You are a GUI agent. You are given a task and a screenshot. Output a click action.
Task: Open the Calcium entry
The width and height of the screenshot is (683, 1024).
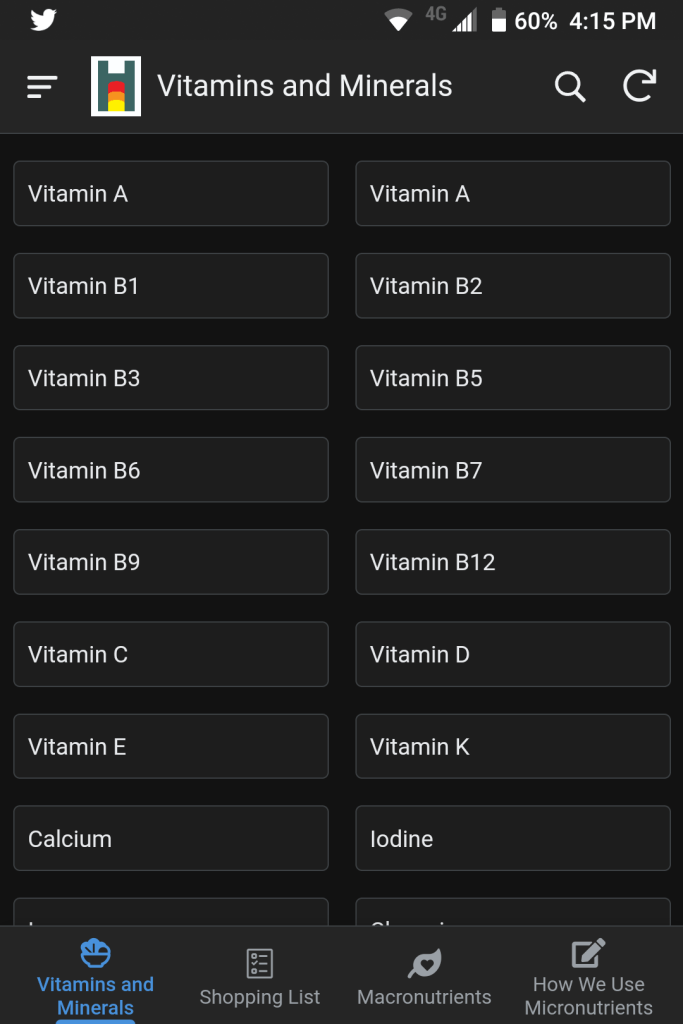coord(170,838)
